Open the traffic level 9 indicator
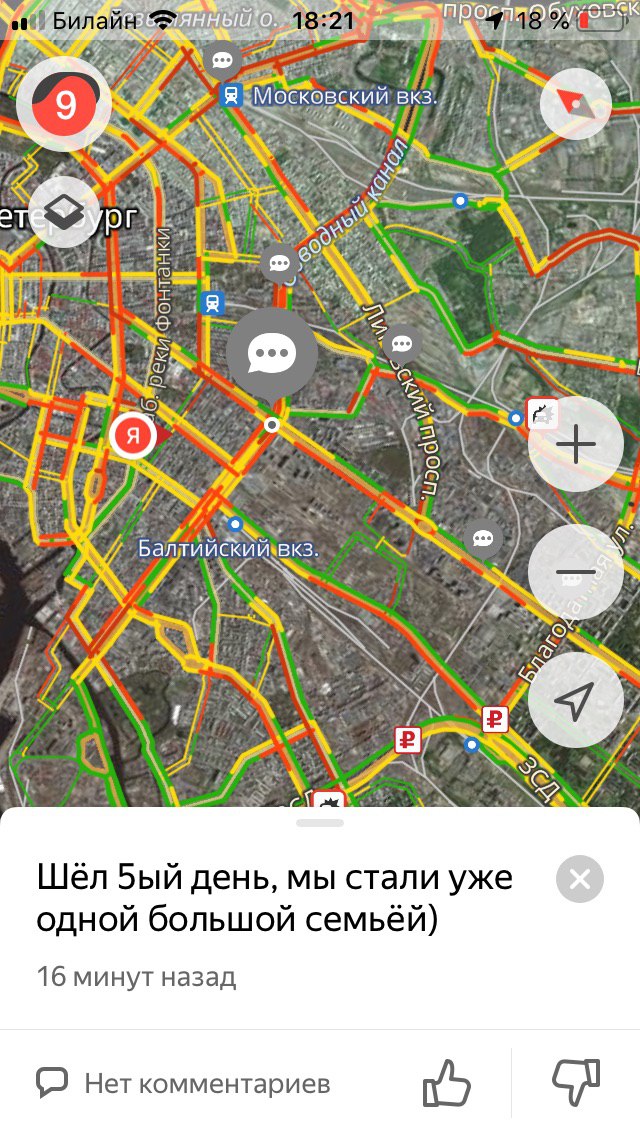 tap(64, 103)
